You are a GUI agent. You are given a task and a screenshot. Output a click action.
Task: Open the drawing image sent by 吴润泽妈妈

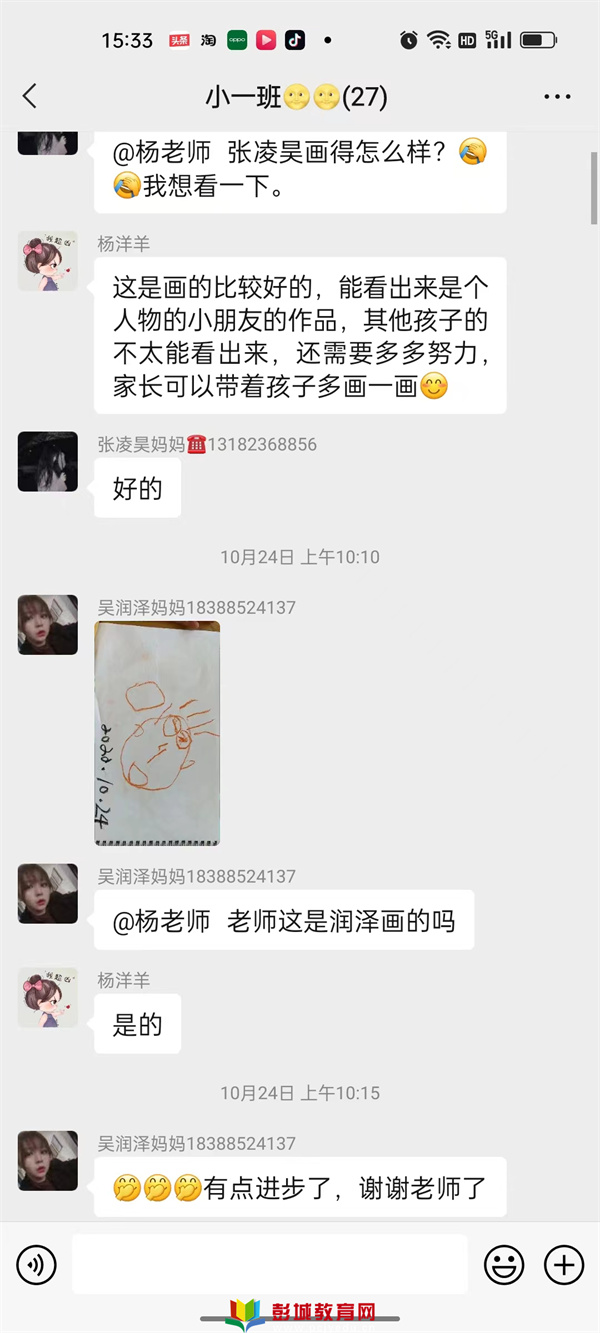(x=157, y=733)
